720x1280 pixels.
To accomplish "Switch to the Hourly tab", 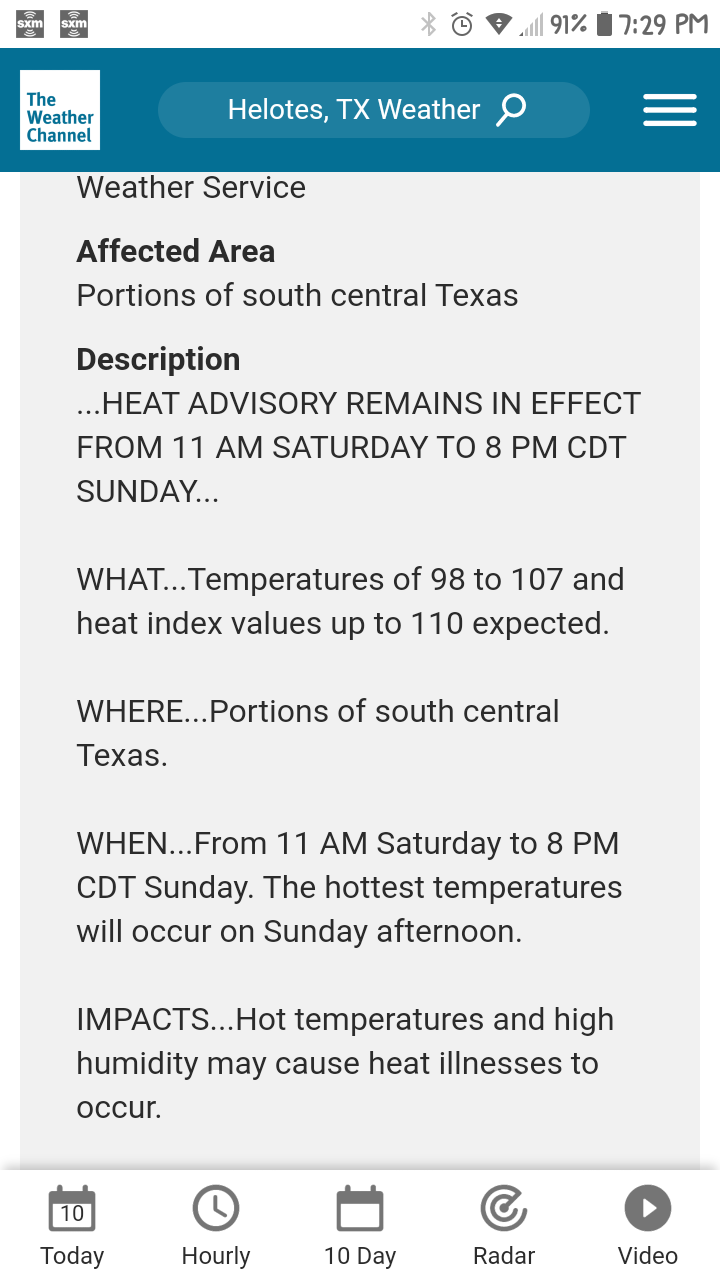I will 216,1226.
